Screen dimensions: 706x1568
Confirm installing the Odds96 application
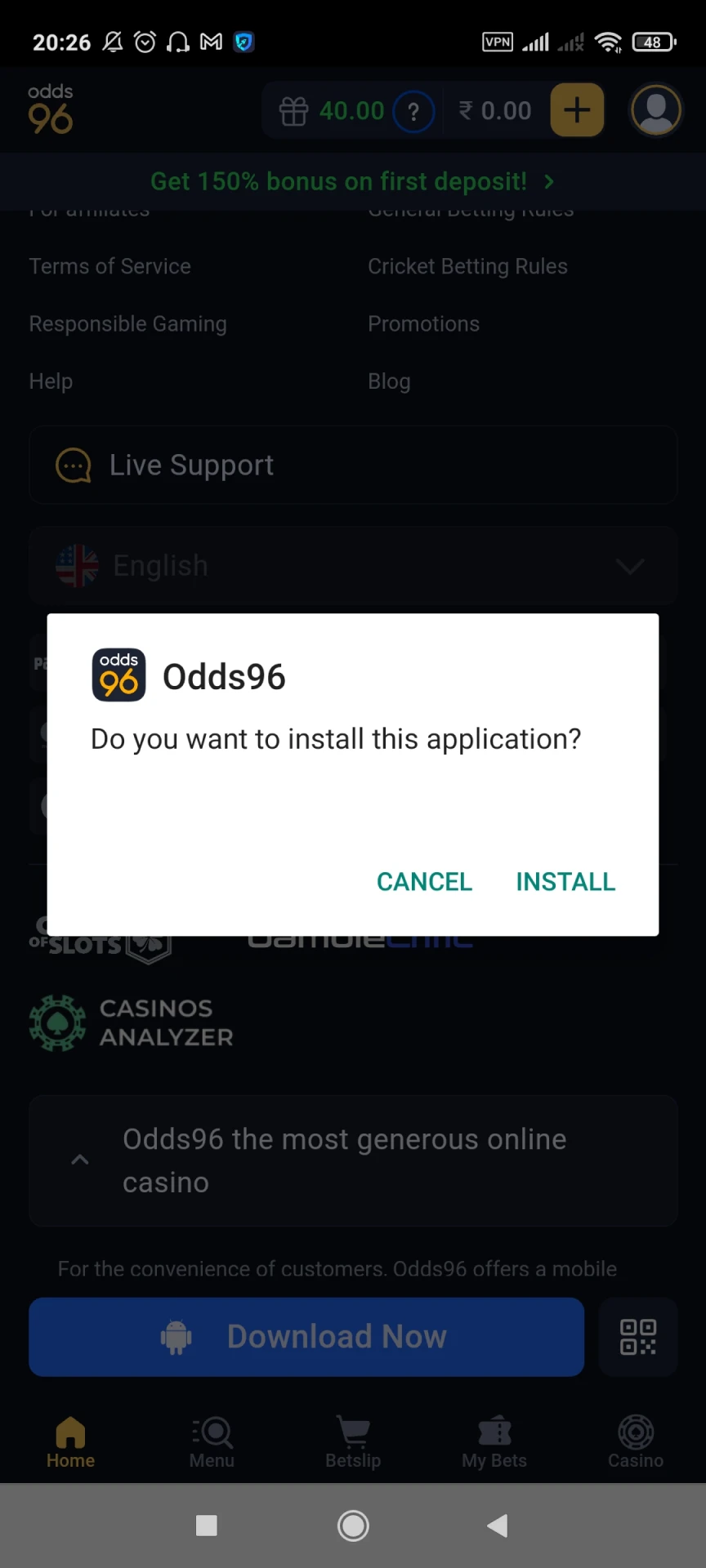(565, 881)
